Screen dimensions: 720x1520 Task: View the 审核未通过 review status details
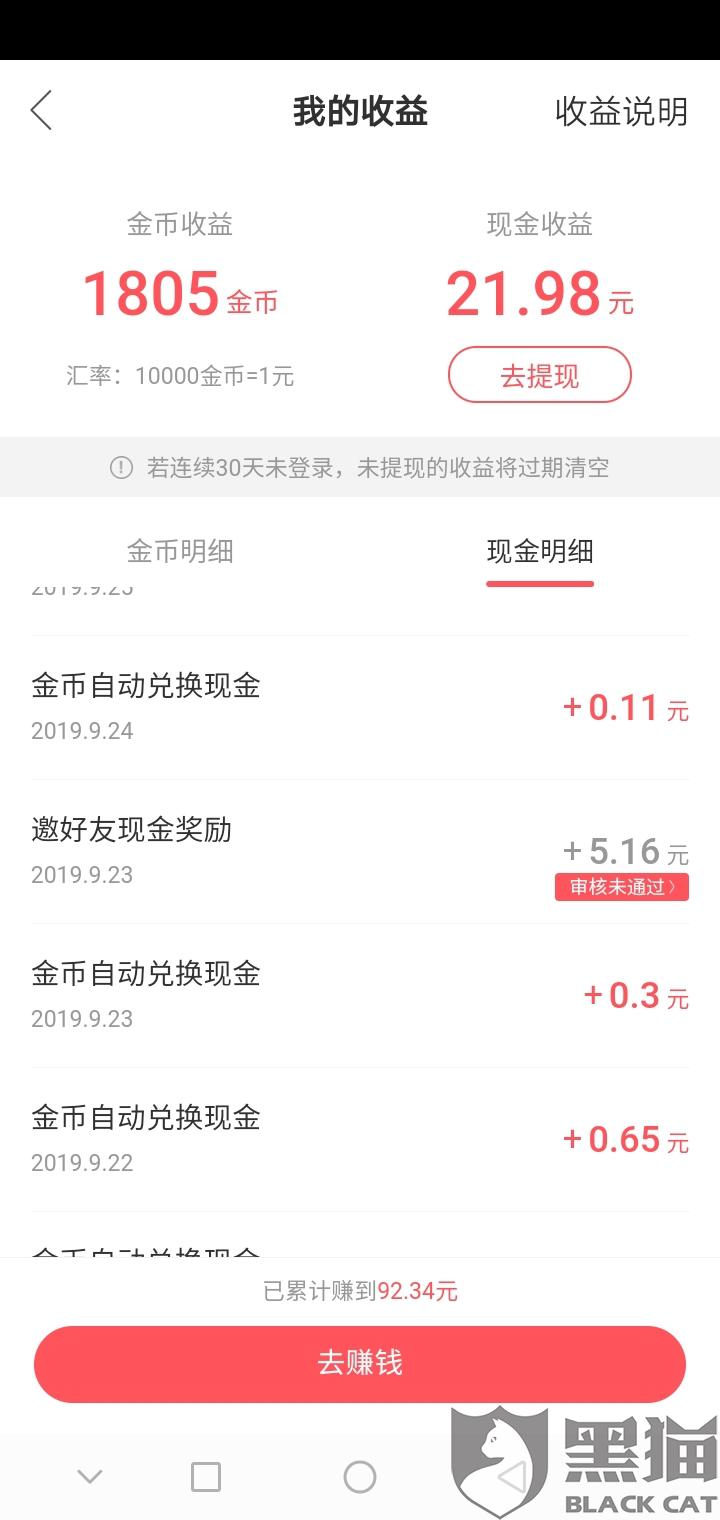[x=621, y=887]
